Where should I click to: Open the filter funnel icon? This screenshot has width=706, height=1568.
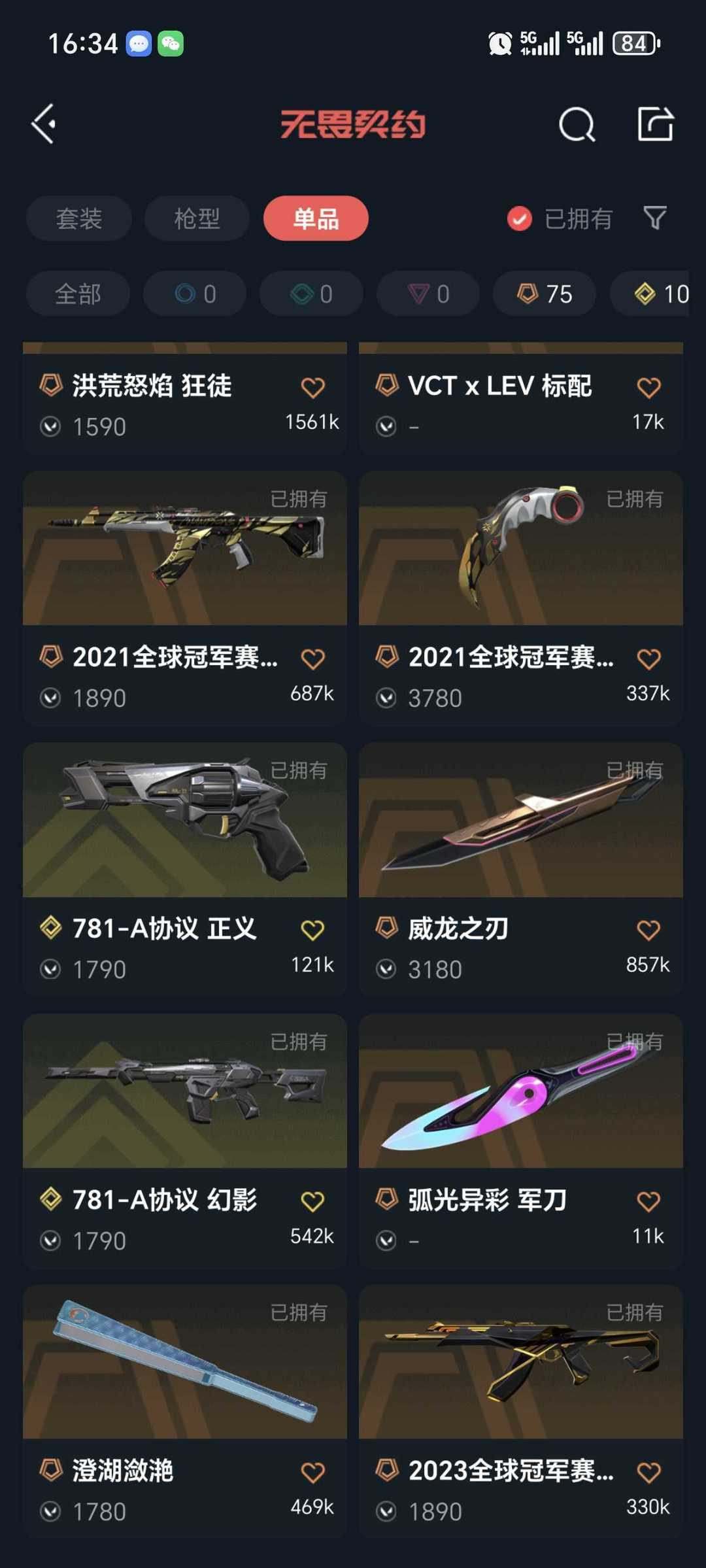pos(655,218)
